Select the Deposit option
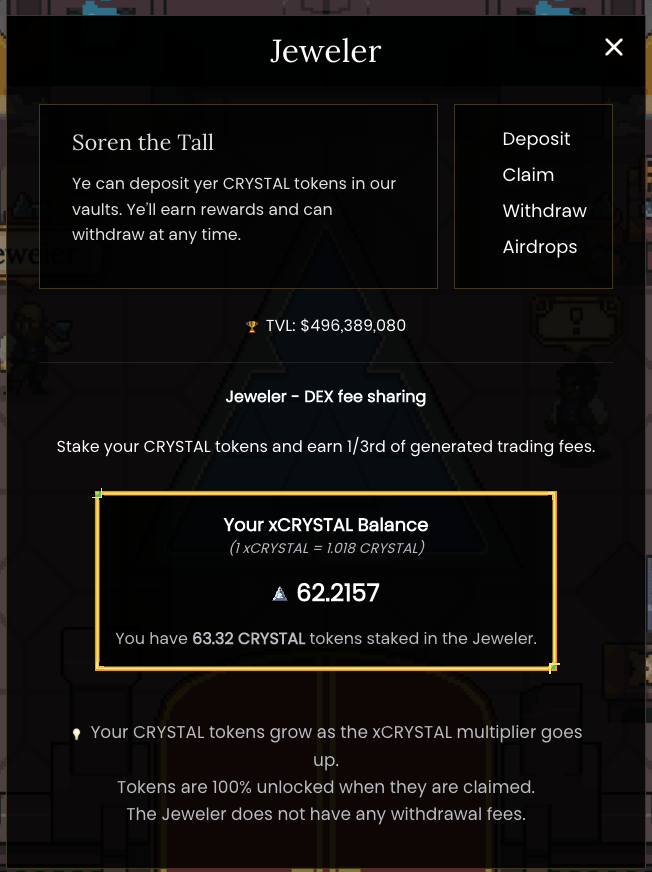652x872 pixels. coord(536,139)
